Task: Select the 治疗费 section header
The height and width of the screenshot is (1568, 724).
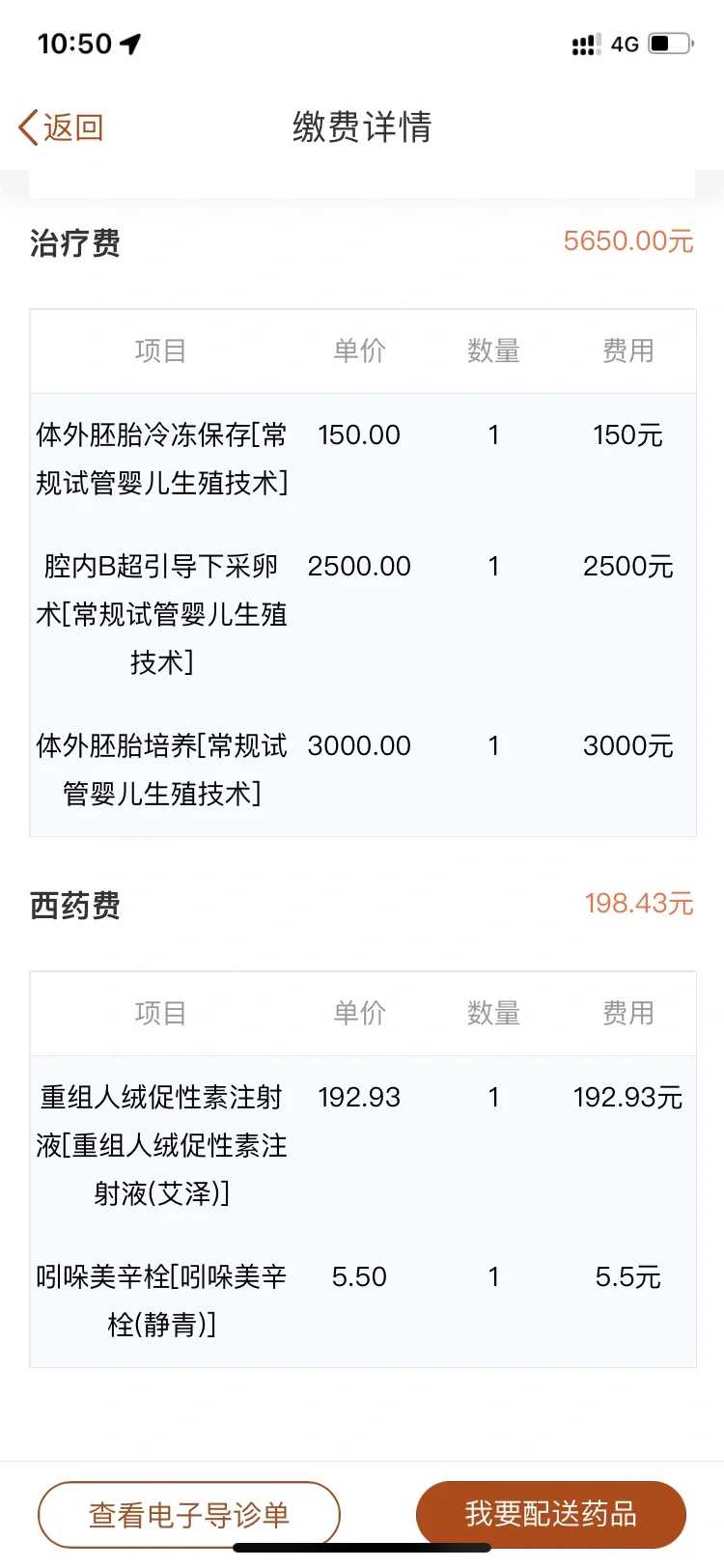Action: coord(74,243)
